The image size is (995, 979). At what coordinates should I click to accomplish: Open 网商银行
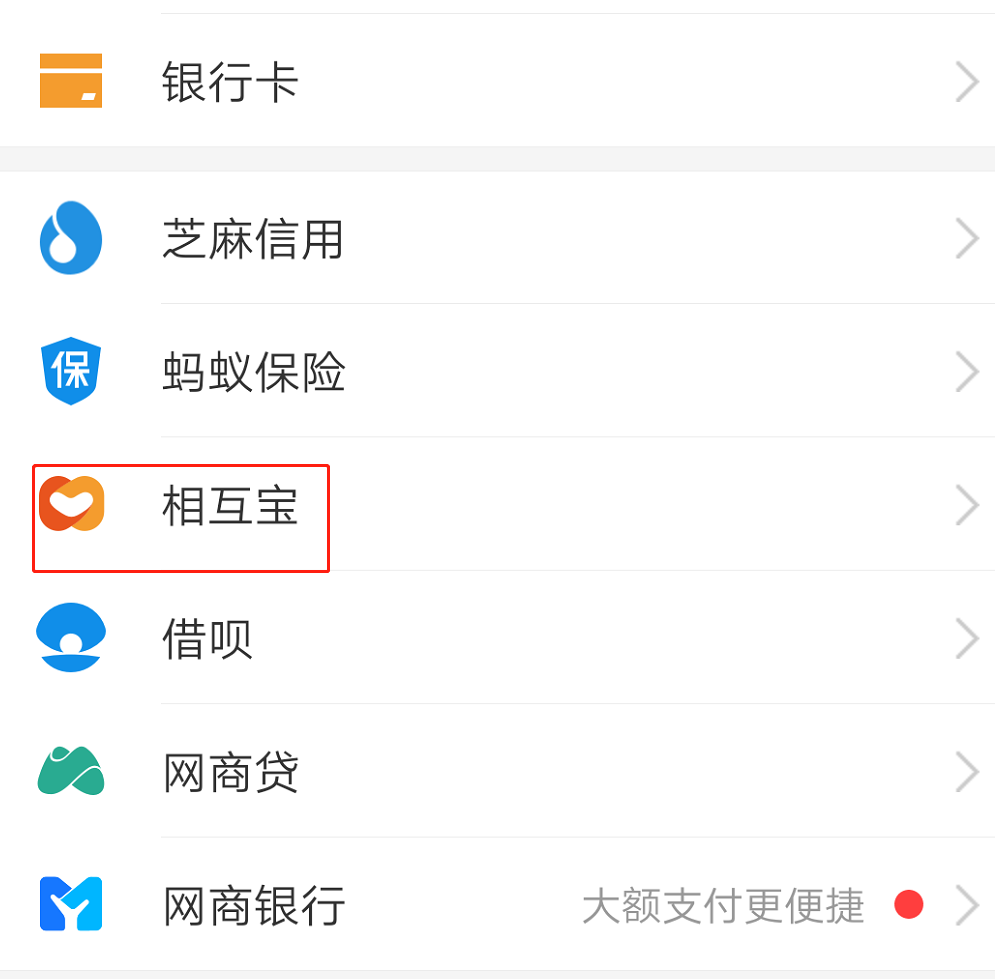click(253, 906)
